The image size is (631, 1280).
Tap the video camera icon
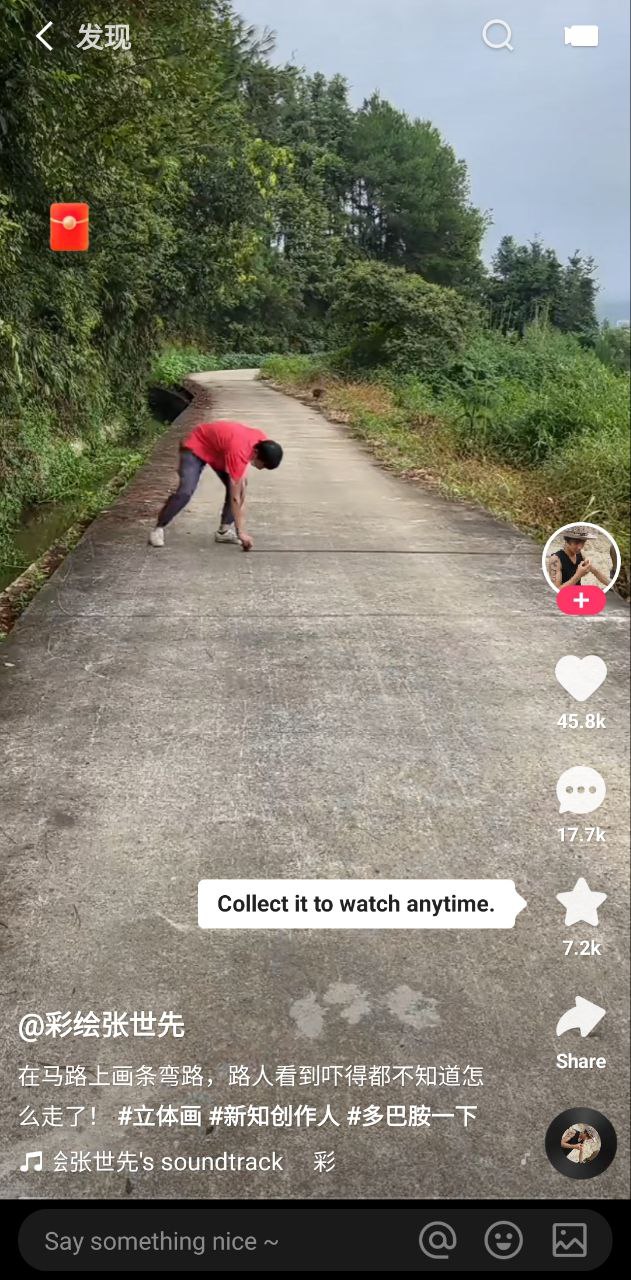pyautogui.click(x=581, y=36)
